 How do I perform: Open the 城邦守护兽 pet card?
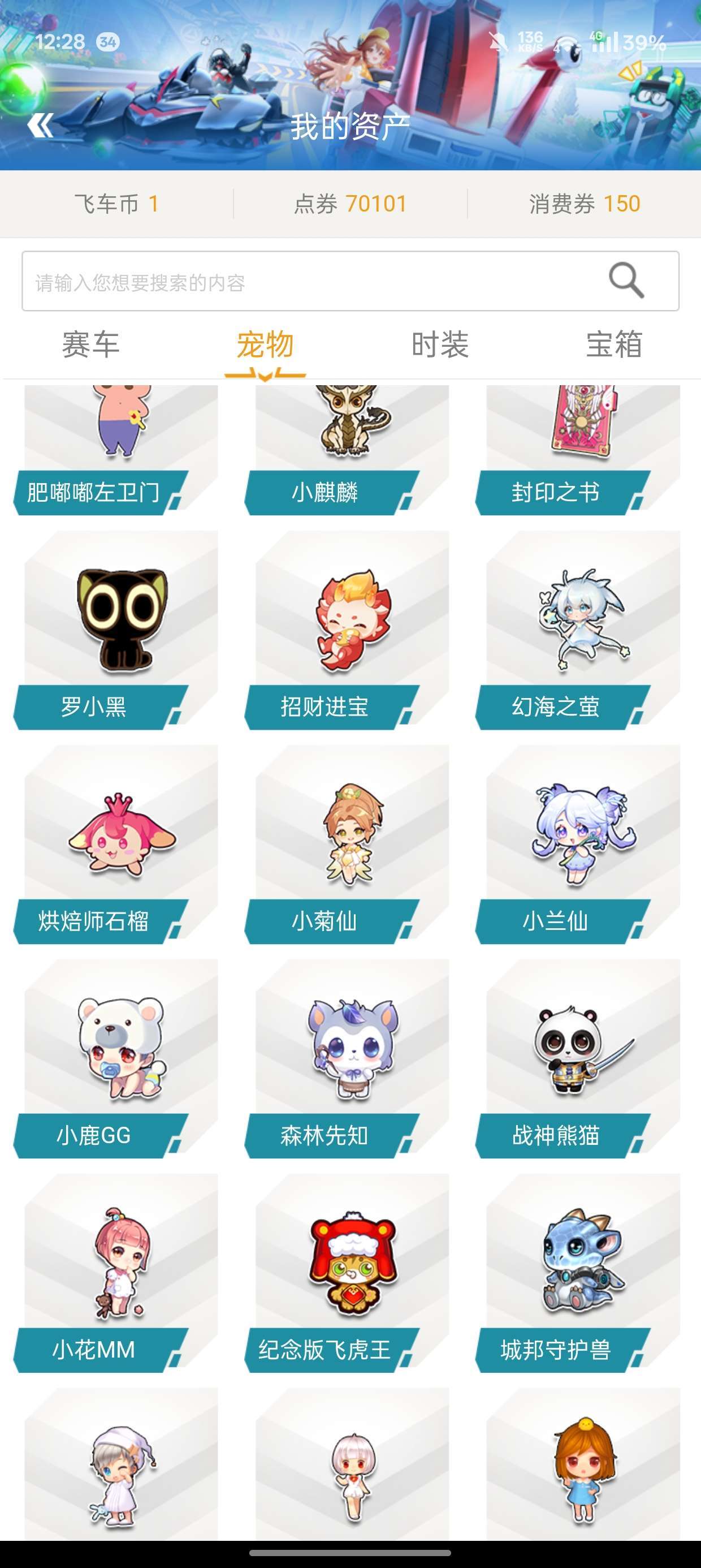coord(577,1273)
